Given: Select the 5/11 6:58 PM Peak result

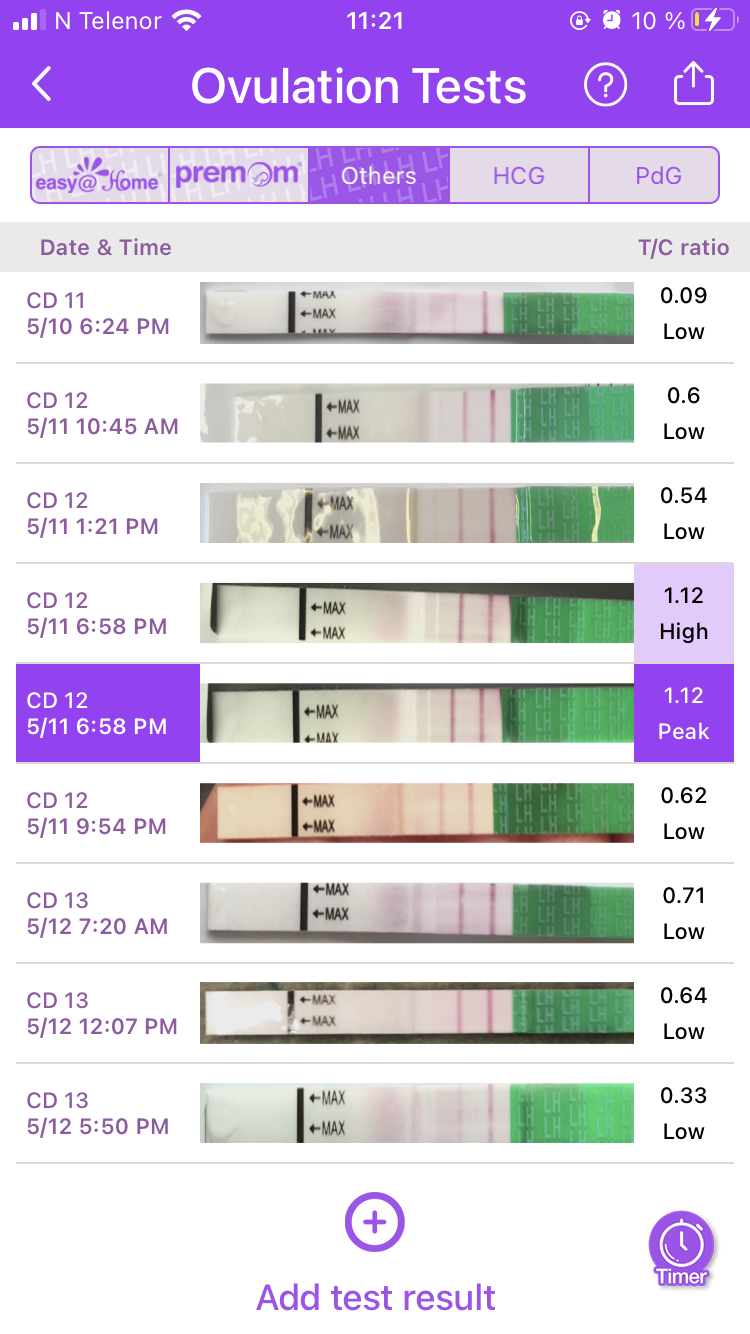Looking at the screenshot, I should (375, 713).
